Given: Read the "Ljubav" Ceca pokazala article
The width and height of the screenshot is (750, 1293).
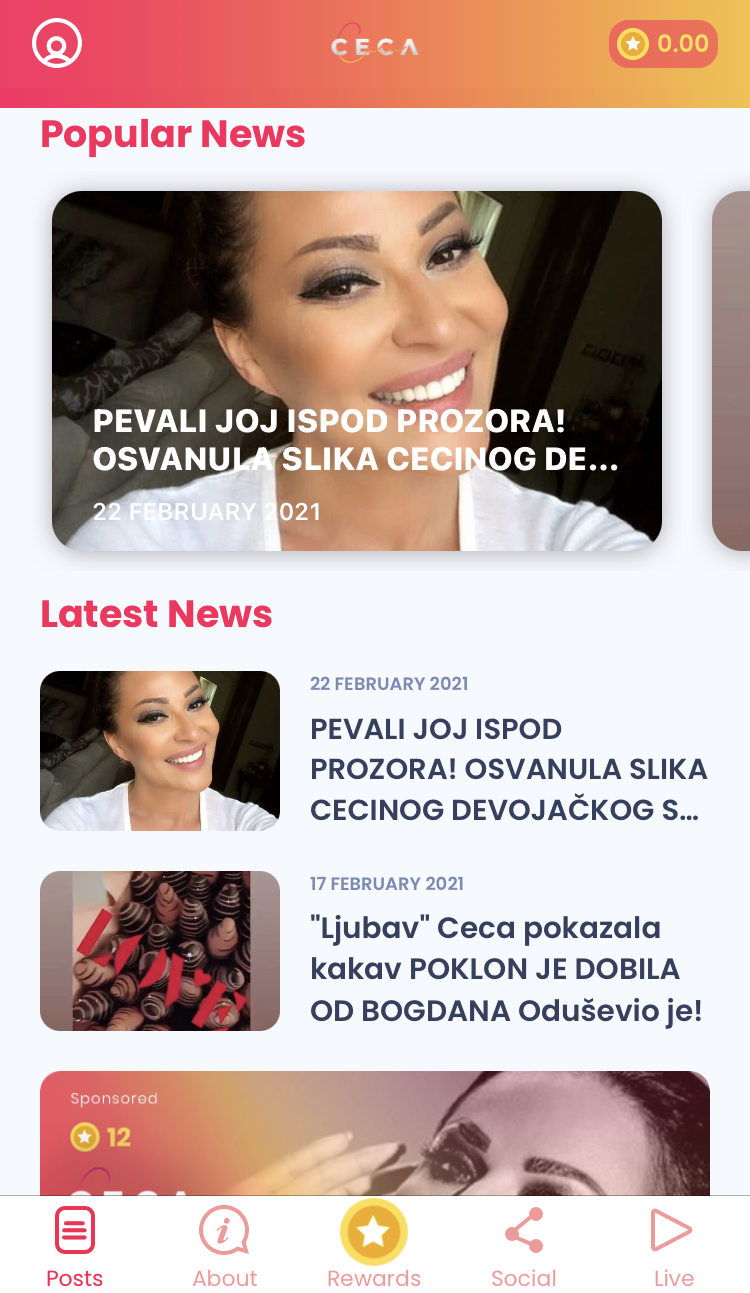Looking at the screenshot, I should [x=375, y=951].
